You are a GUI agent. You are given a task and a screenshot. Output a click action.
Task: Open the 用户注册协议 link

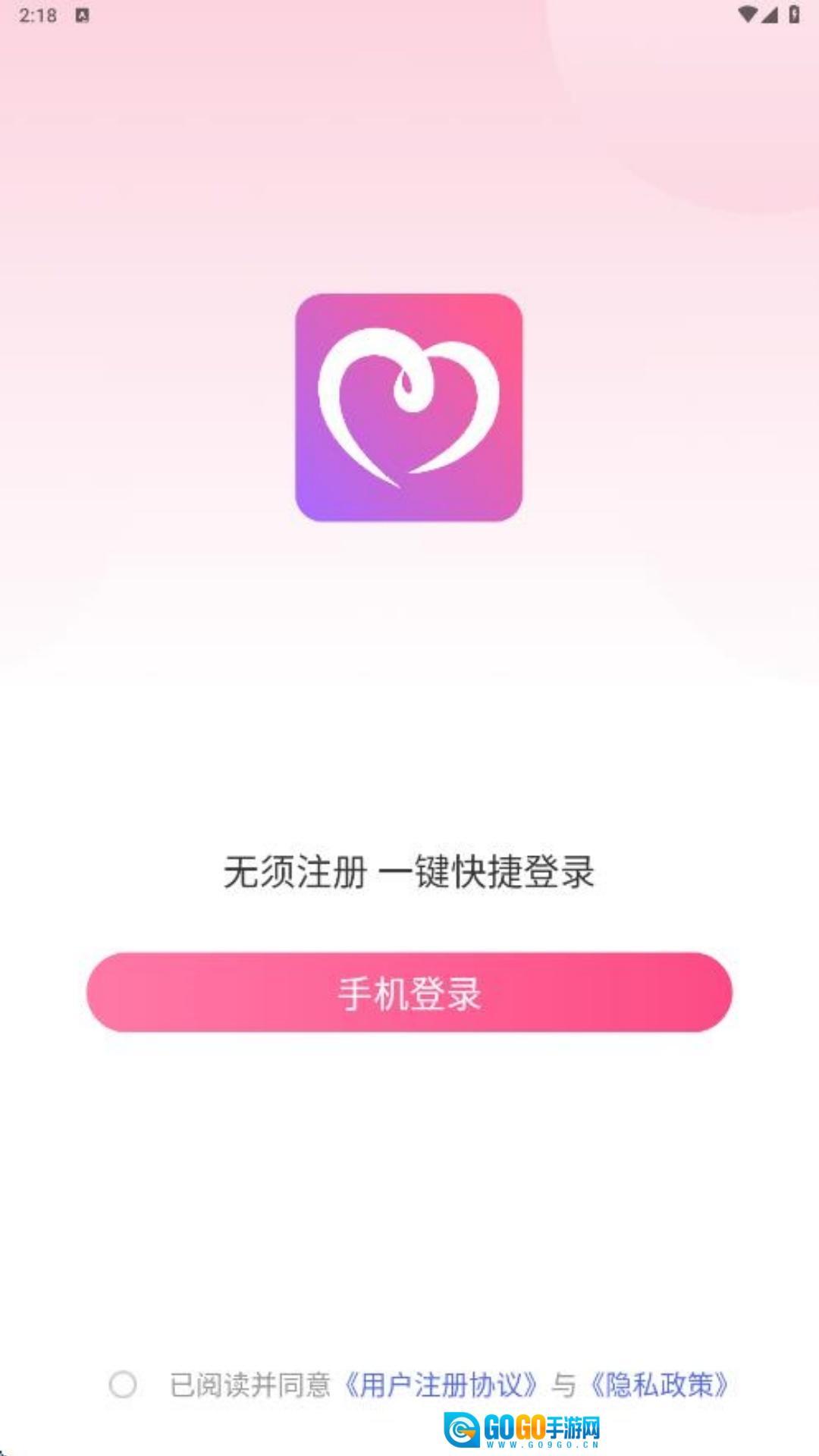click(x=441, y=1385)
